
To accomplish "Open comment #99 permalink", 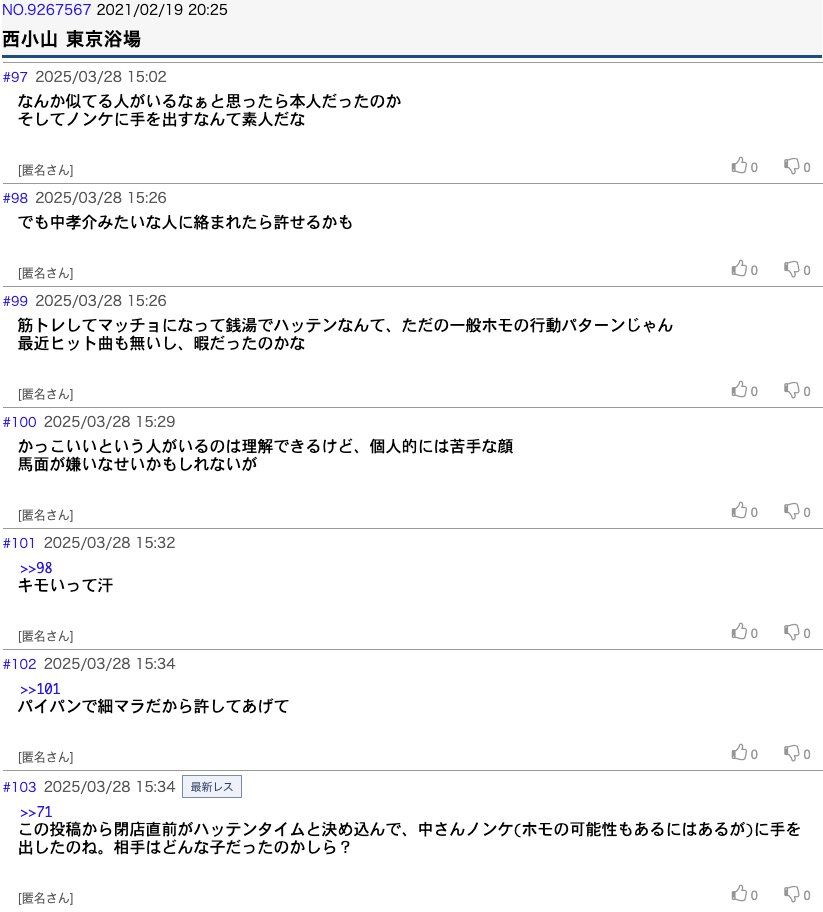I will pyautogui.click(x=16, y=301).
